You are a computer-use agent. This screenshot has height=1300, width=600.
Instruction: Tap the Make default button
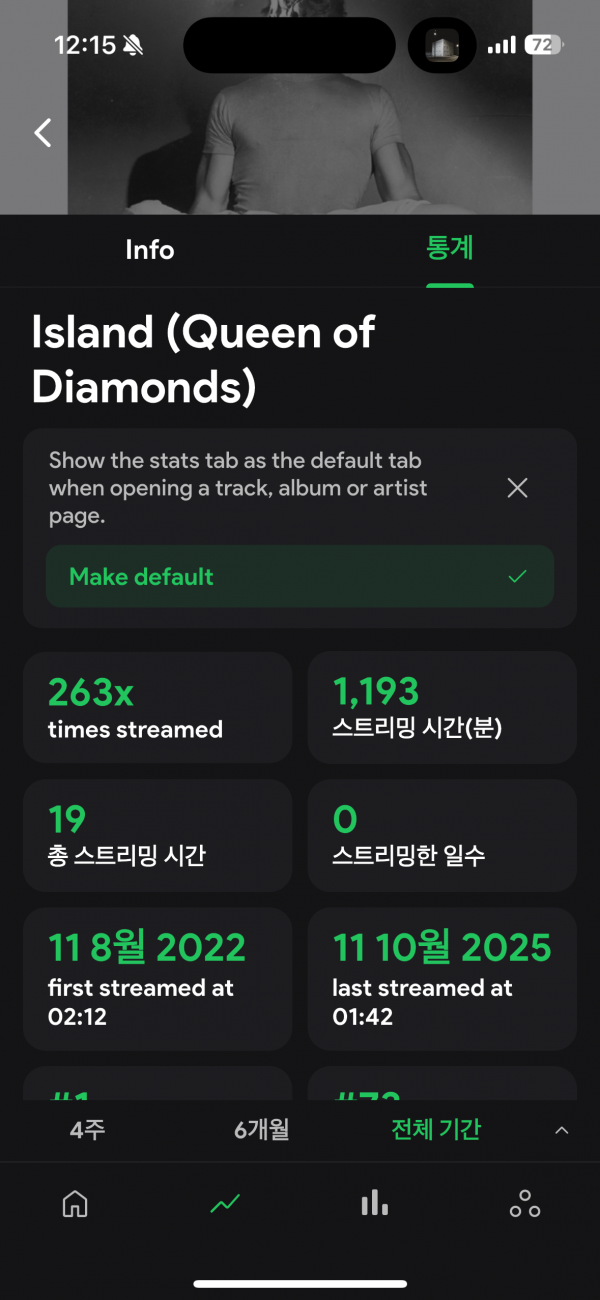point(300,576)
